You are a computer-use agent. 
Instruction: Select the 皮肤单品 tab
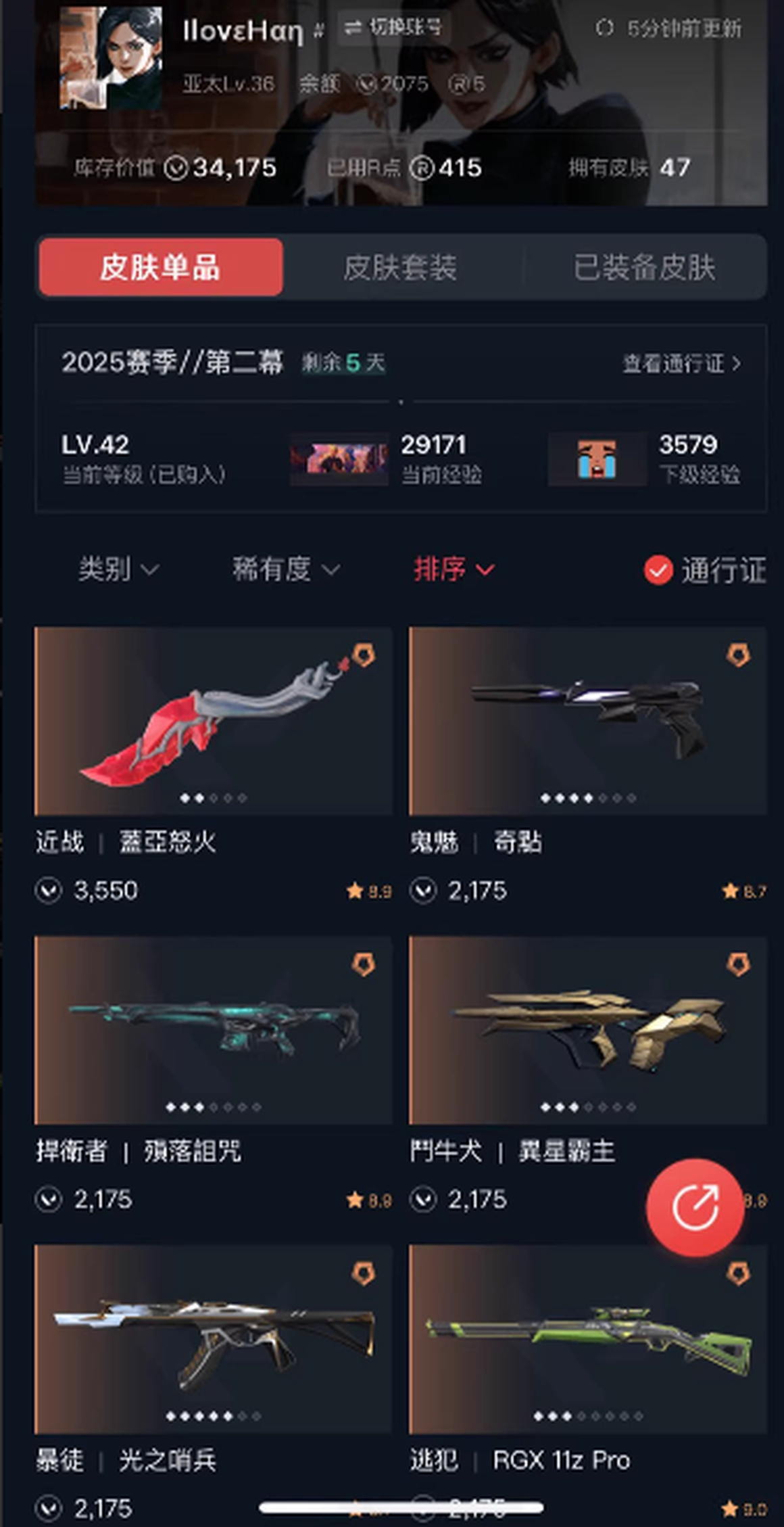160,267
